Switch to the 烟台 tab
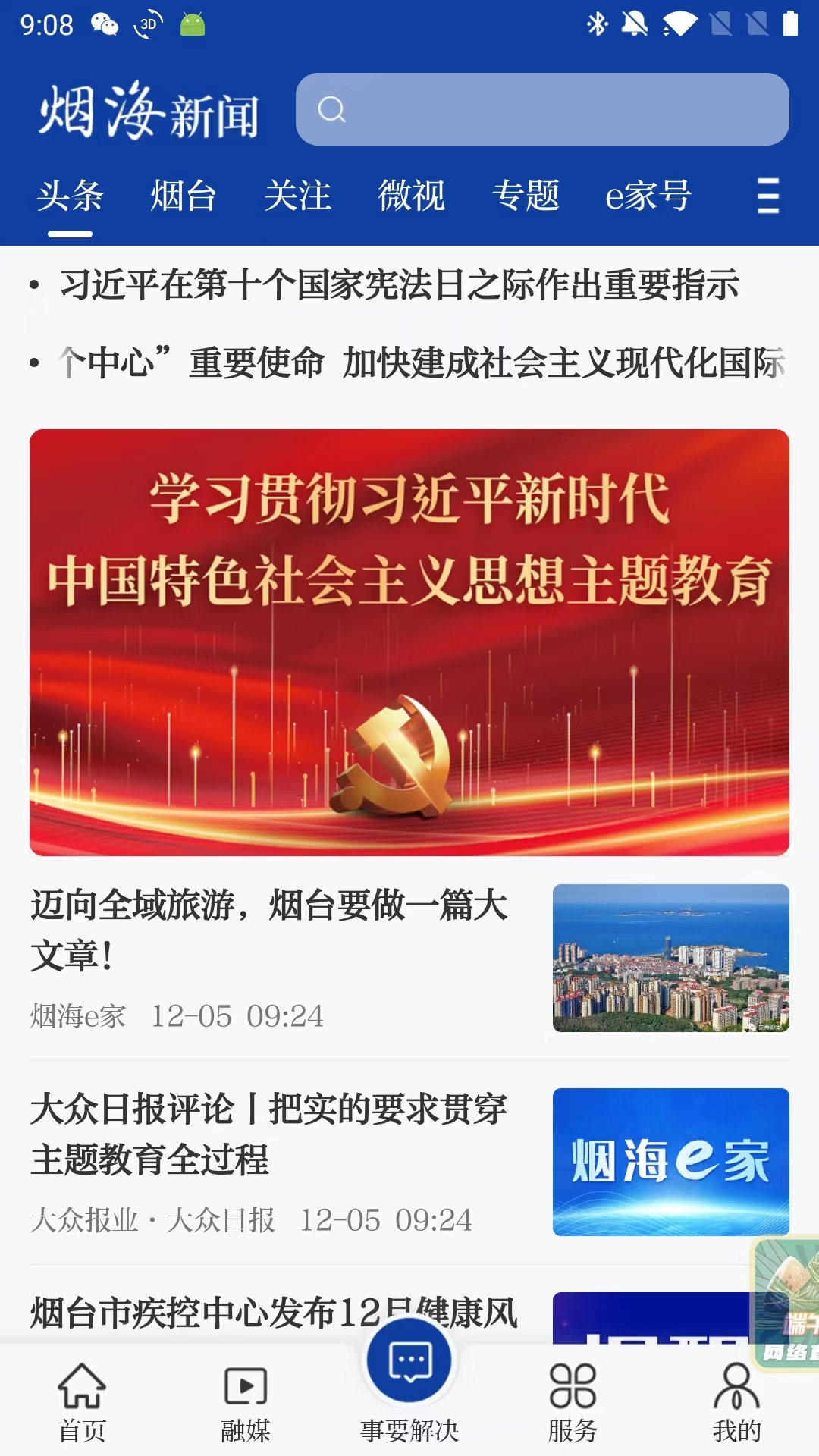Viewport: 819px width, 1456px height. click(x=182, y=196)
